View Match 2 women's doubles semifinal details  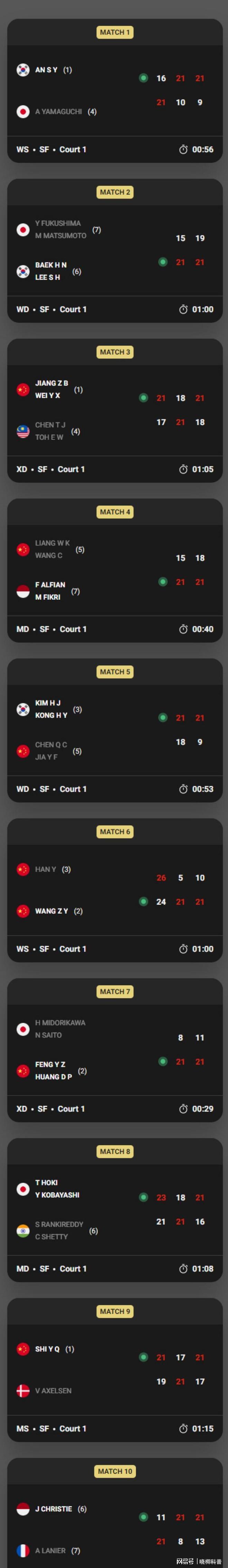pyautogui.click(x=115, y=250)
